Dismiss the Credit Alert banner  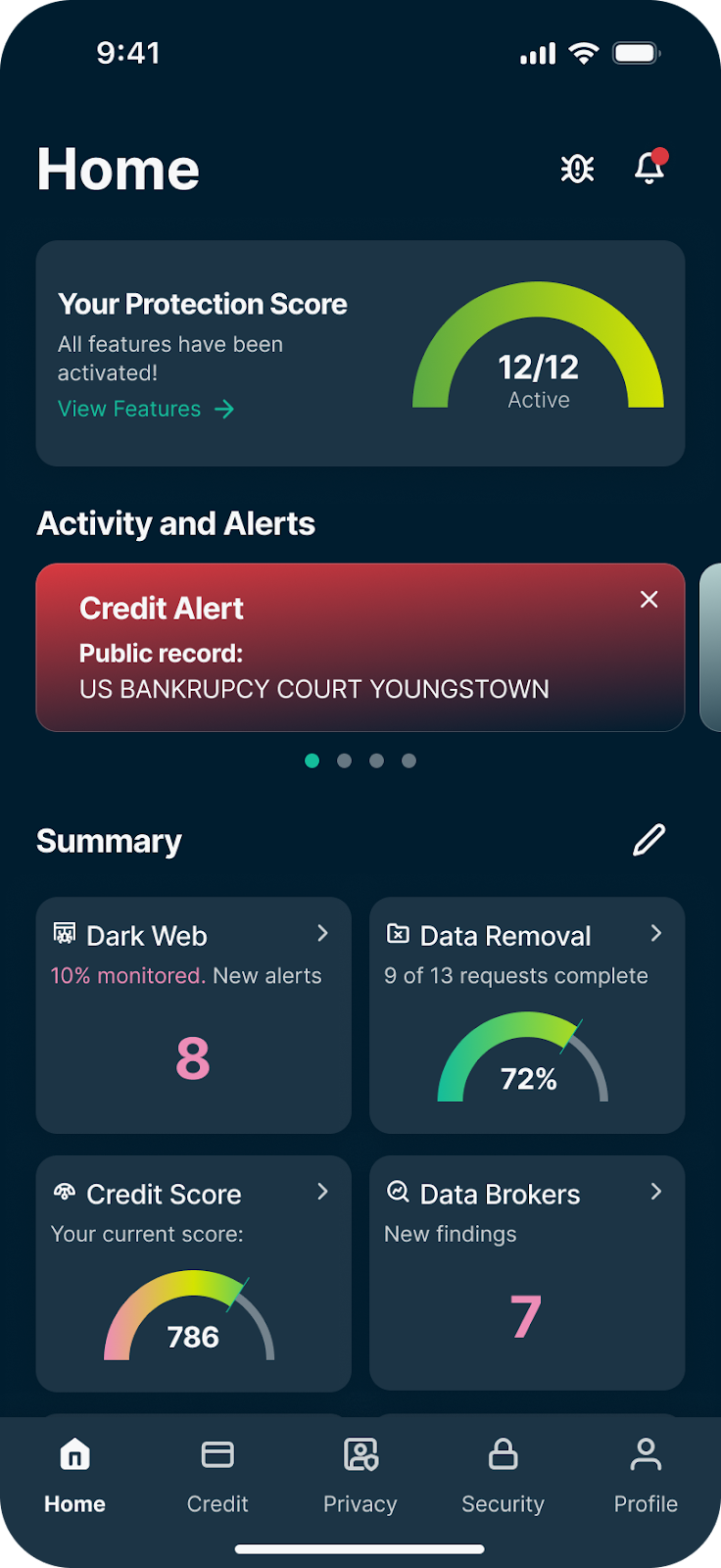[x=649, y=599]
